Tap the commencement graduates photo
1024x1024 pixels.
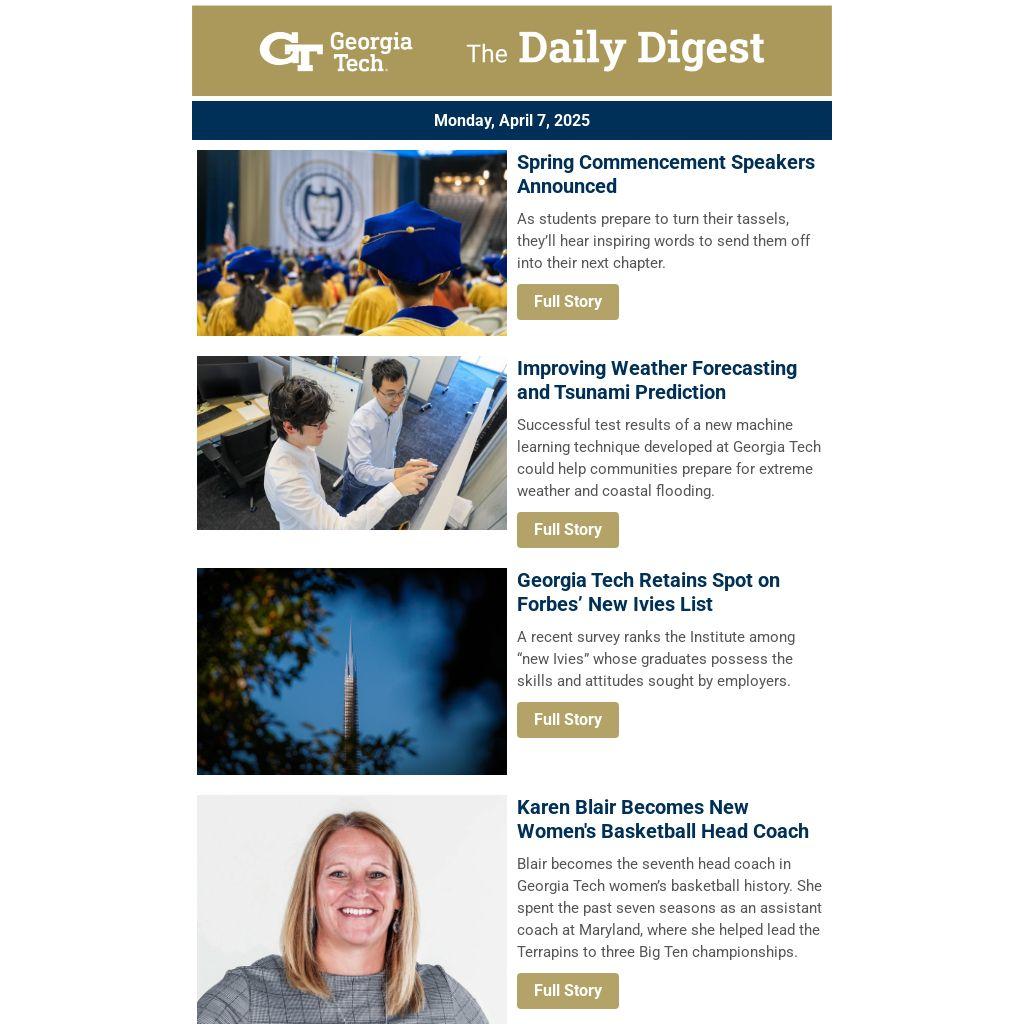(351, 243)
